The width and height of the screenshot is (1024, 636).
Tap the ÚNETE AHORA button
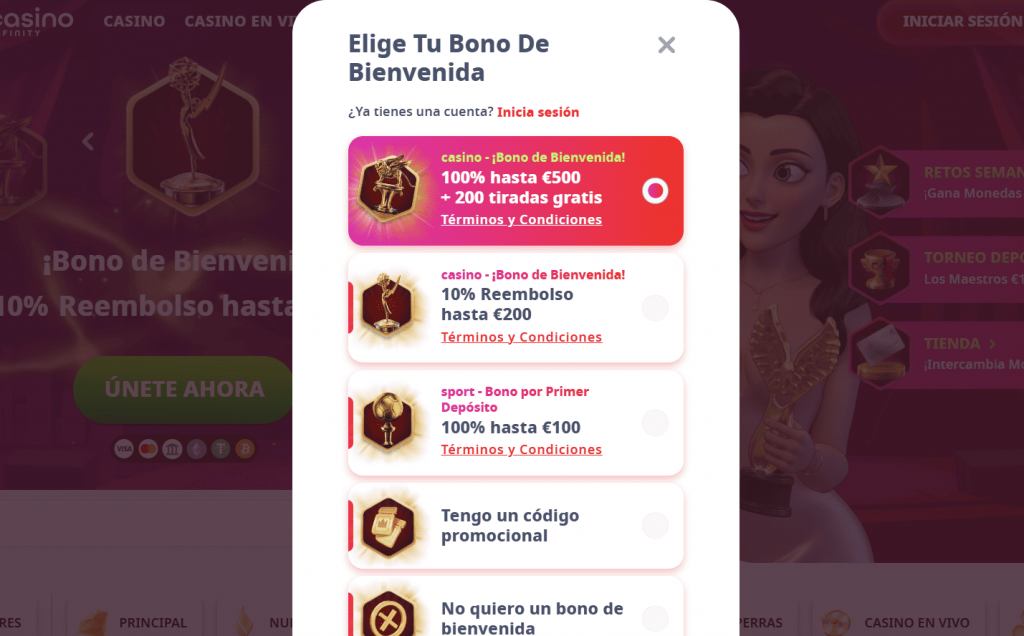(x=184, y=389)
